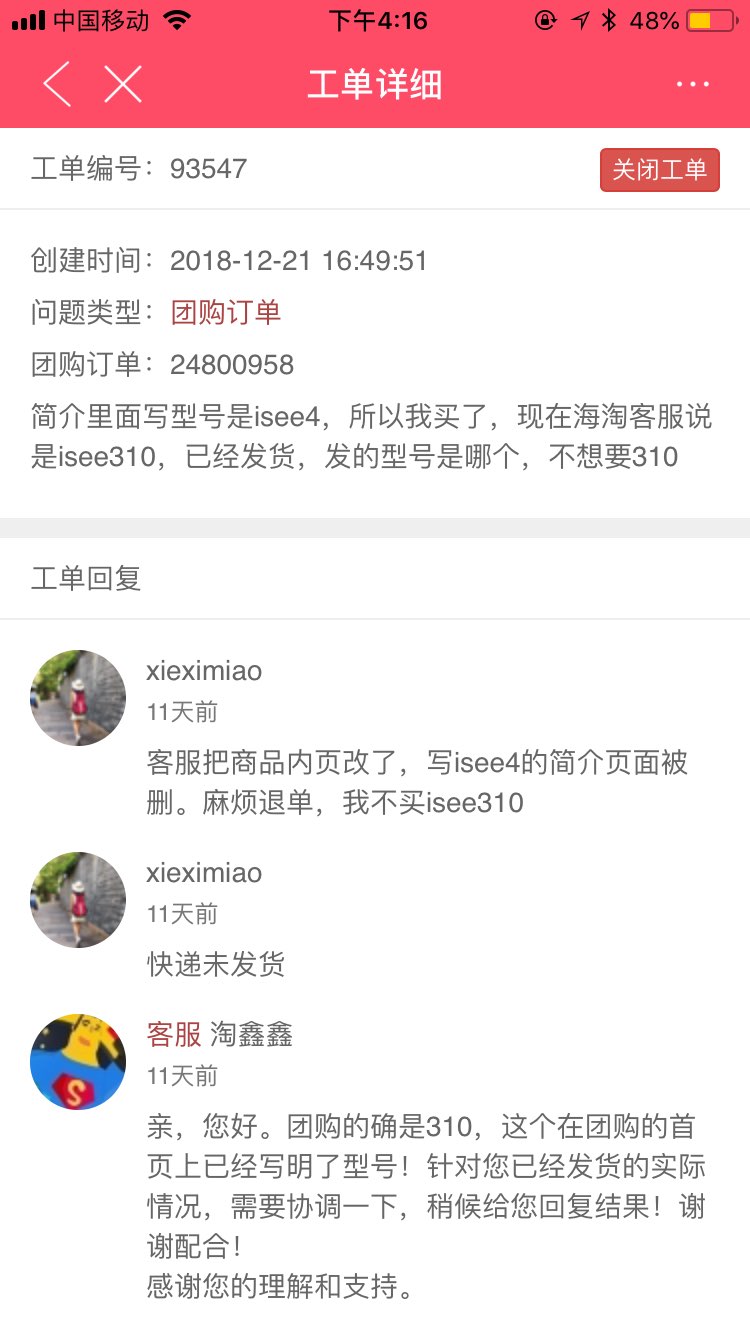Go back using the left arrow

(57, 84)
